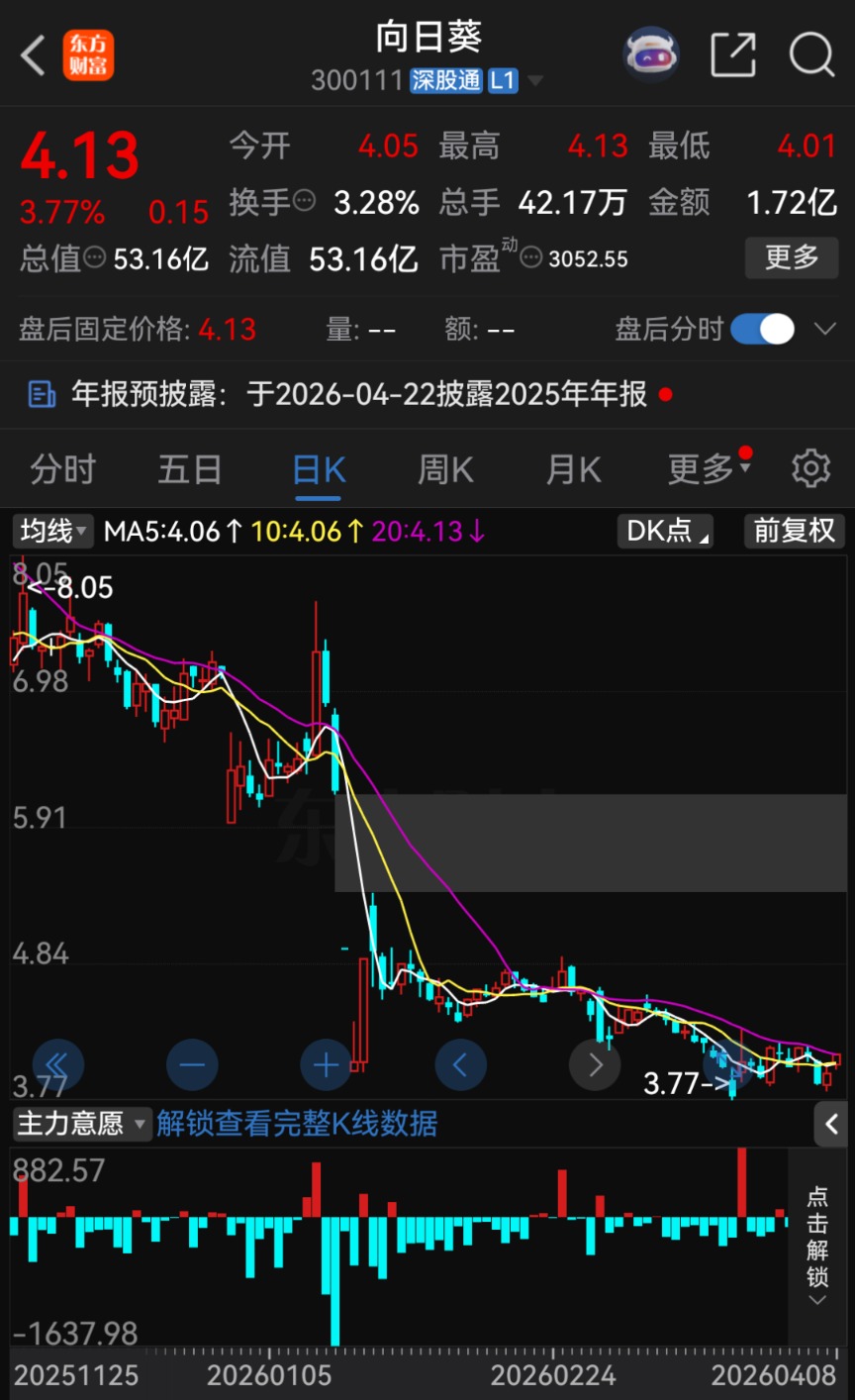Image resolution: width=855 pixels, height=1400 pixels.
Task: Toggle the 盘后分时 switch off
Action: point(763,329)
